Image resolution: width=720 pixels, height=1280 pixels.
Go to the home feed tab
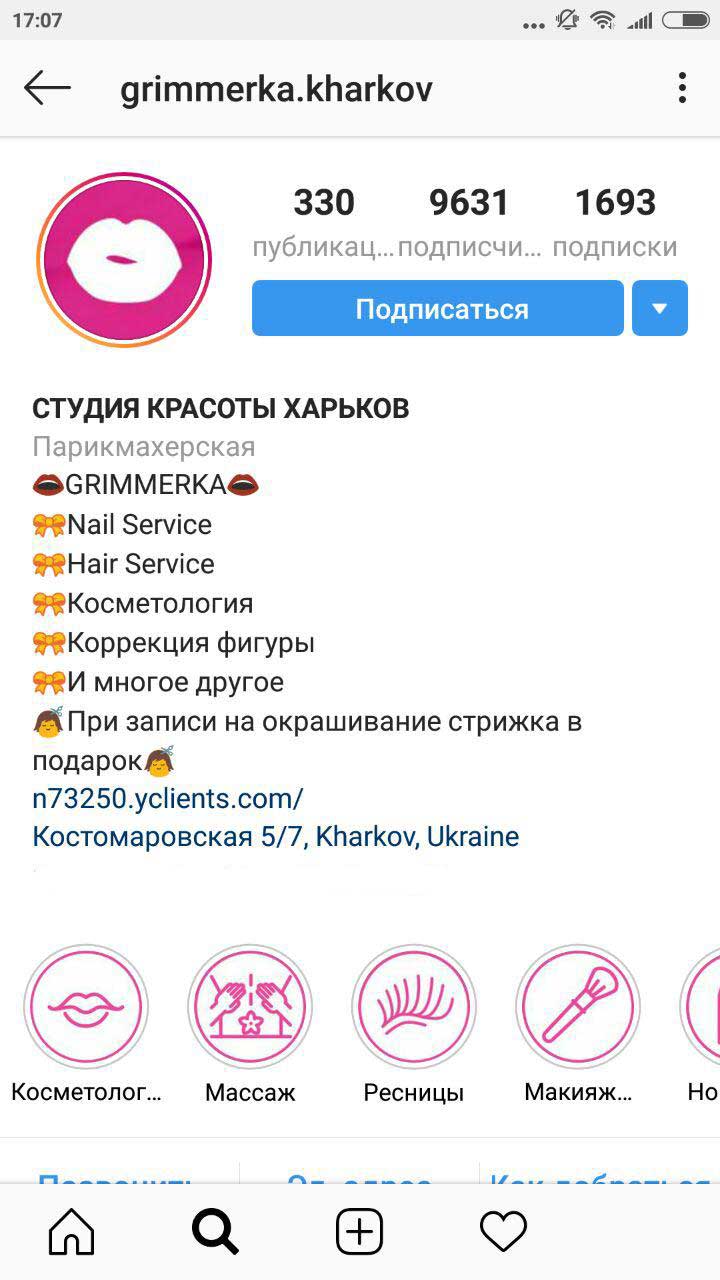point(72,1232)
